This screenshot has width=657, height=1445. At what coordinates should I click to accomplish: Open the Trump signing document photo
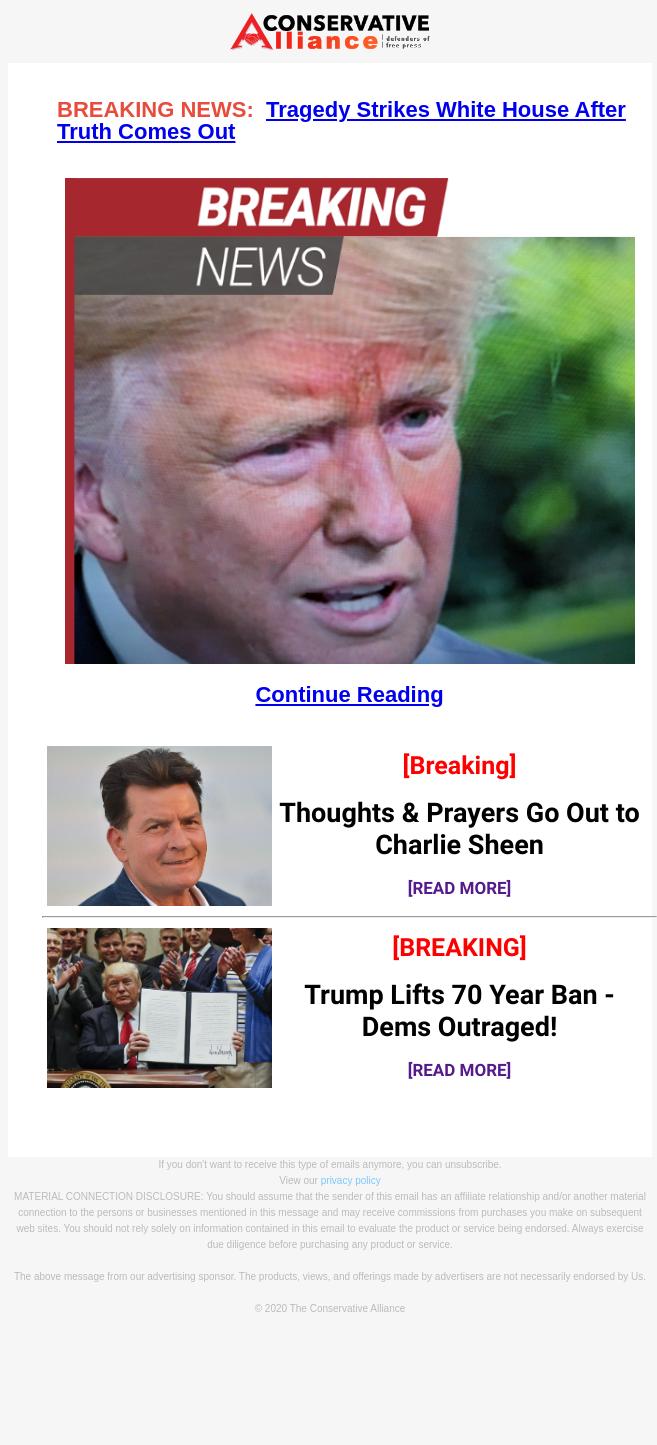(x=159, y=1007)
